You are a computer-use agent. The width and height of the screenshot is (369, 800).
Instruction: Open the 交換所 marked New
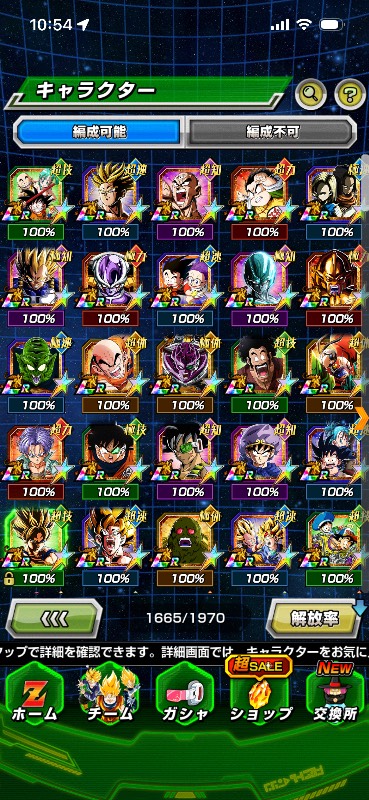335,693
